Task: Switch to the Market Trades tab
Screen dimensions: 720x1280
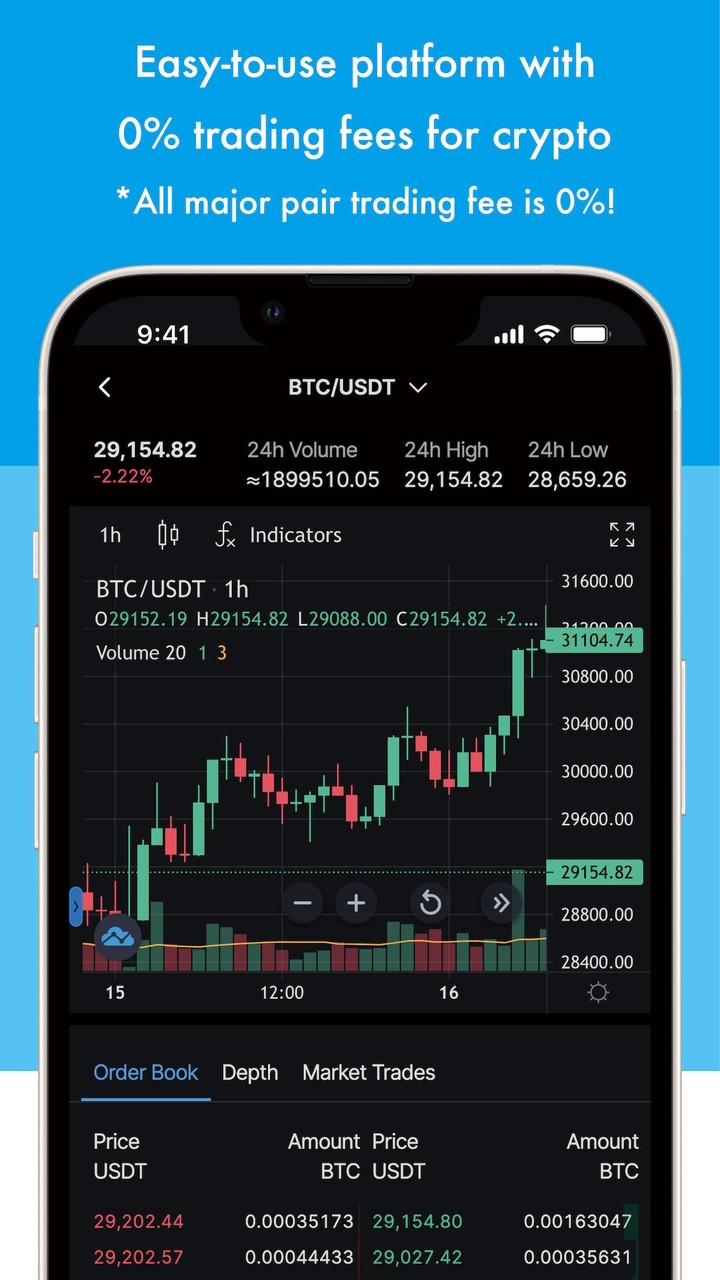Action: pos(368,1072)
